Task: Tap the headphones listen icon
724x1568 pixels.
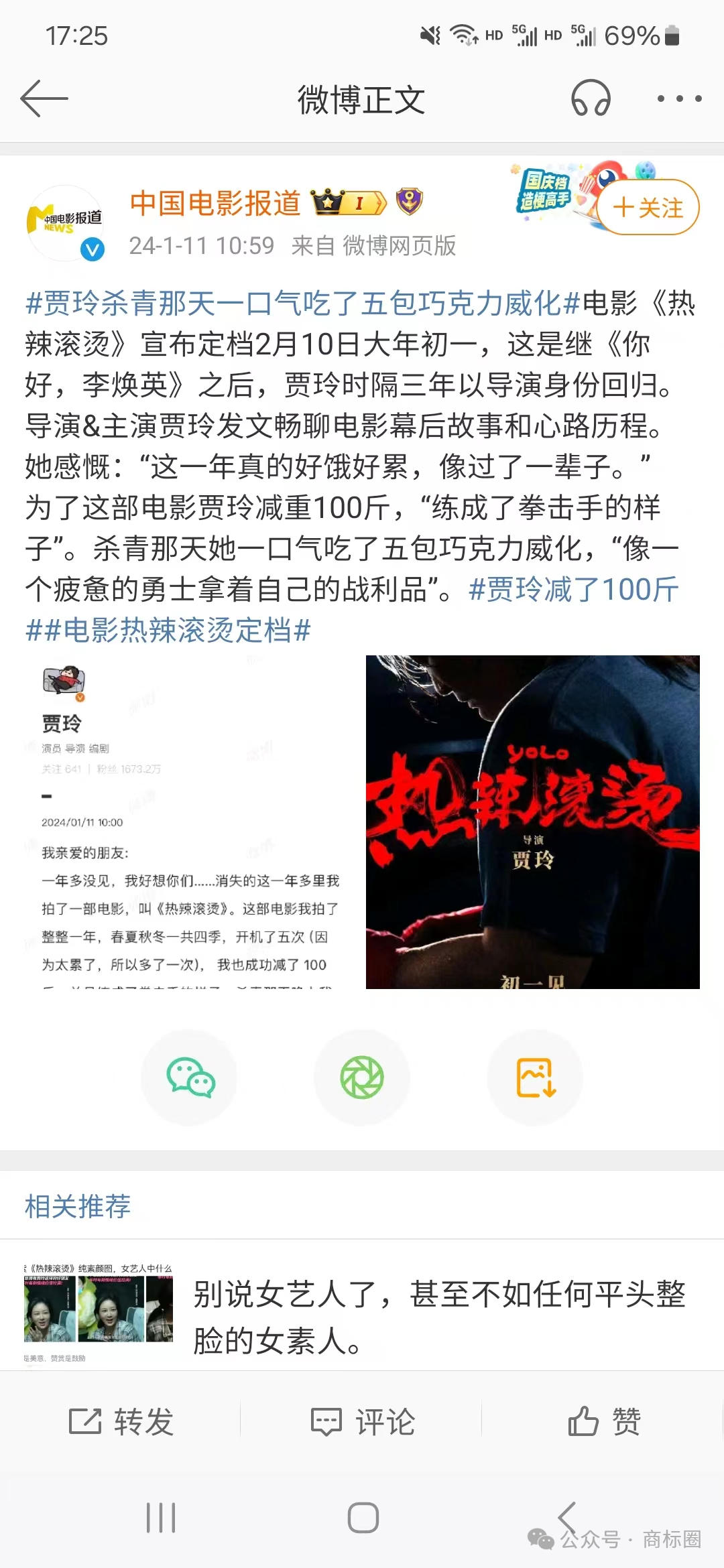Action: point(591,99)
